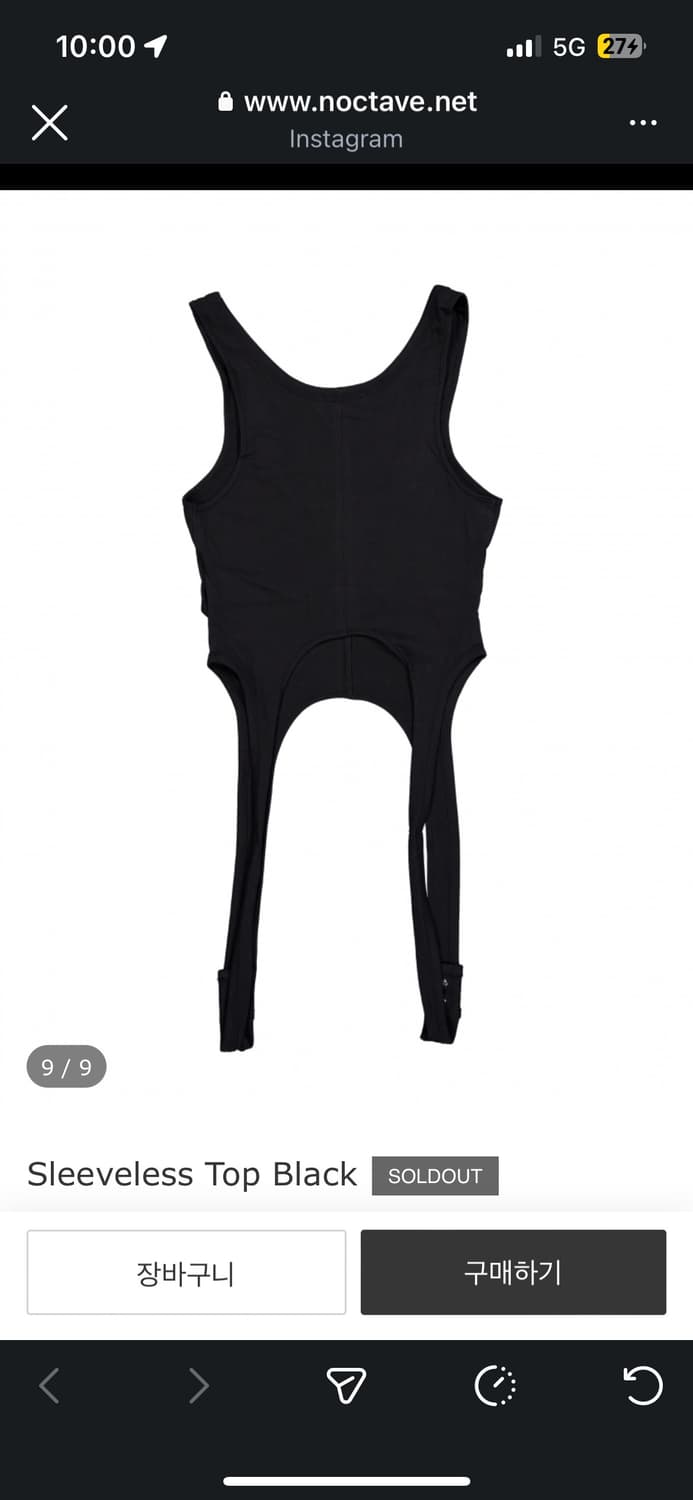Go back to the previous page
The image size is (693, 1500).
pyautogui.click(x=49, y=1386)
